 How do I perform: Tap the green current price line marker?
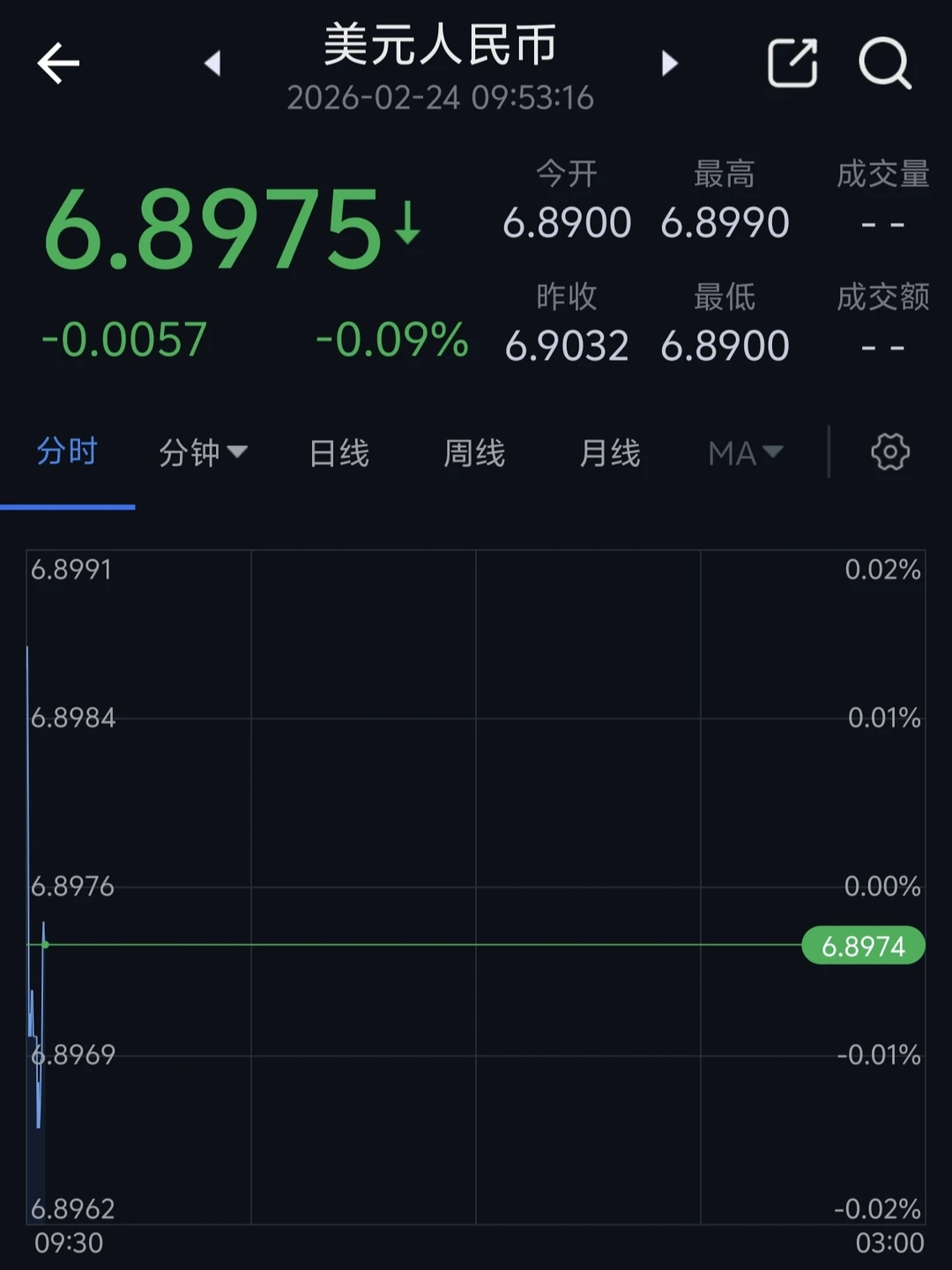click(x=44, y=945)
